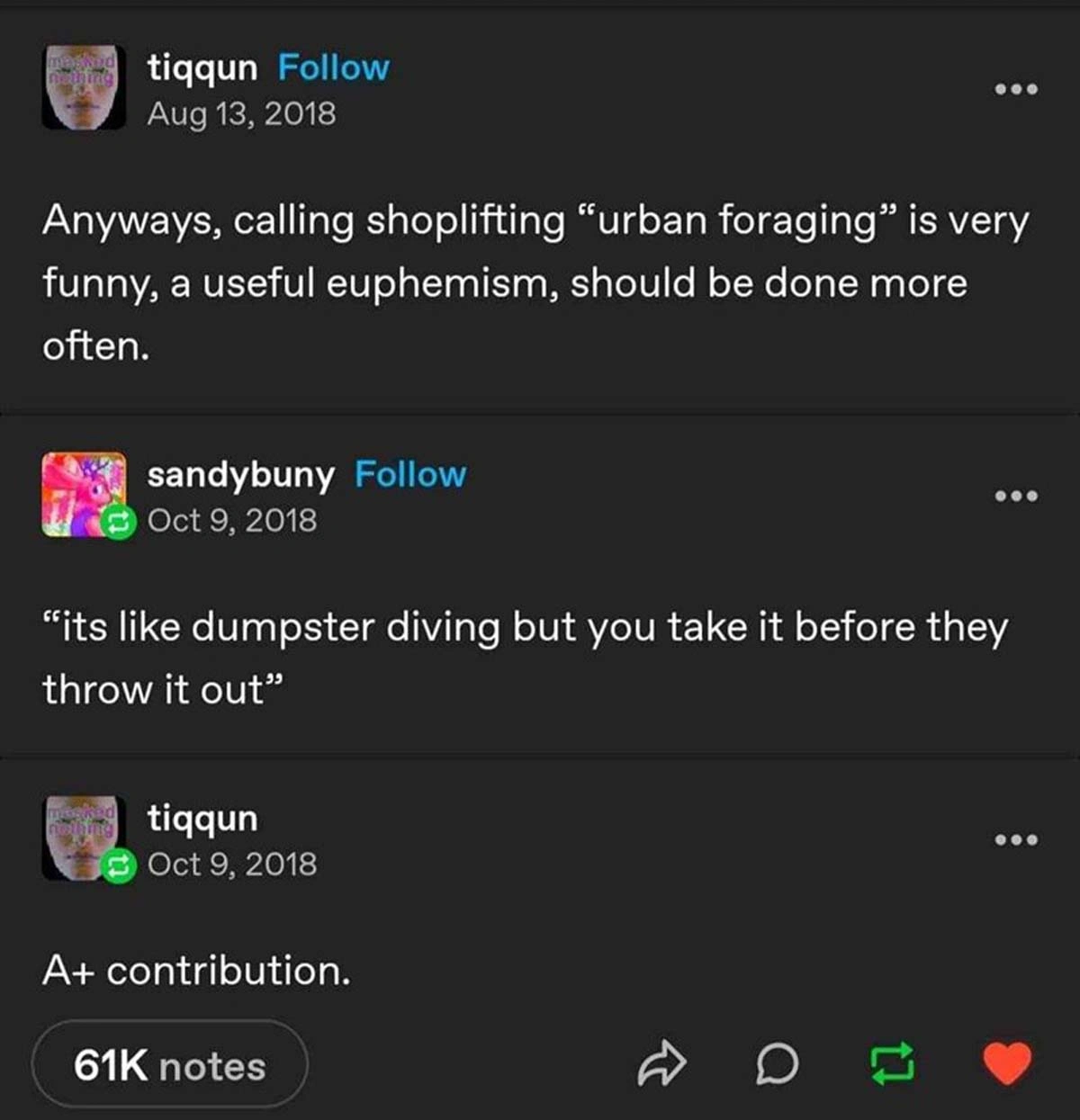
Task: Open overflow menu on sandybuny's reblog
Action: 1016,496
